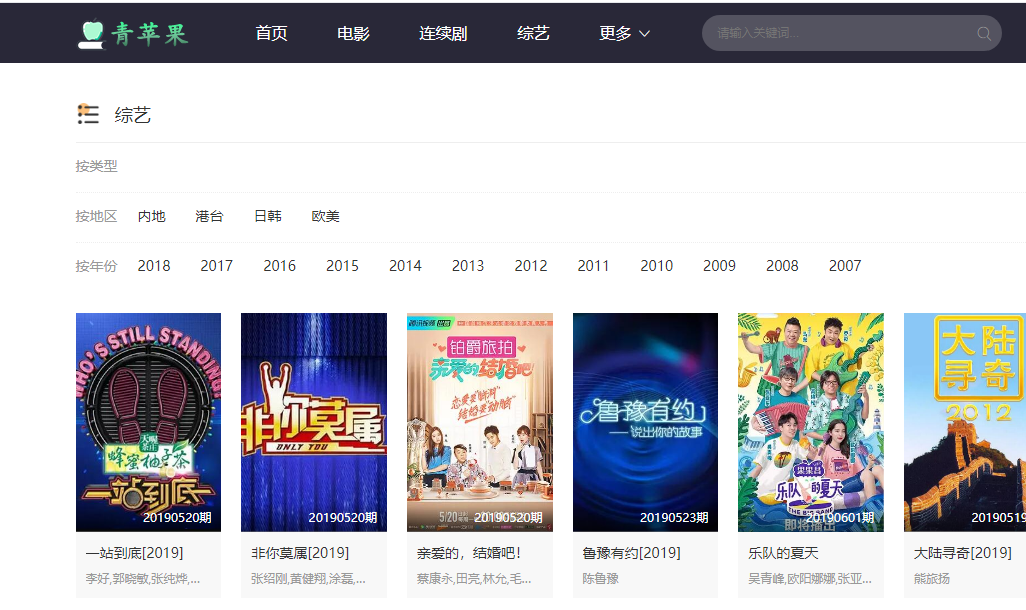Screen dimensions: 1026x610
Task: Expand the 更多 dropdown menu
Action: pyautogui.click(x=624, y=33)
